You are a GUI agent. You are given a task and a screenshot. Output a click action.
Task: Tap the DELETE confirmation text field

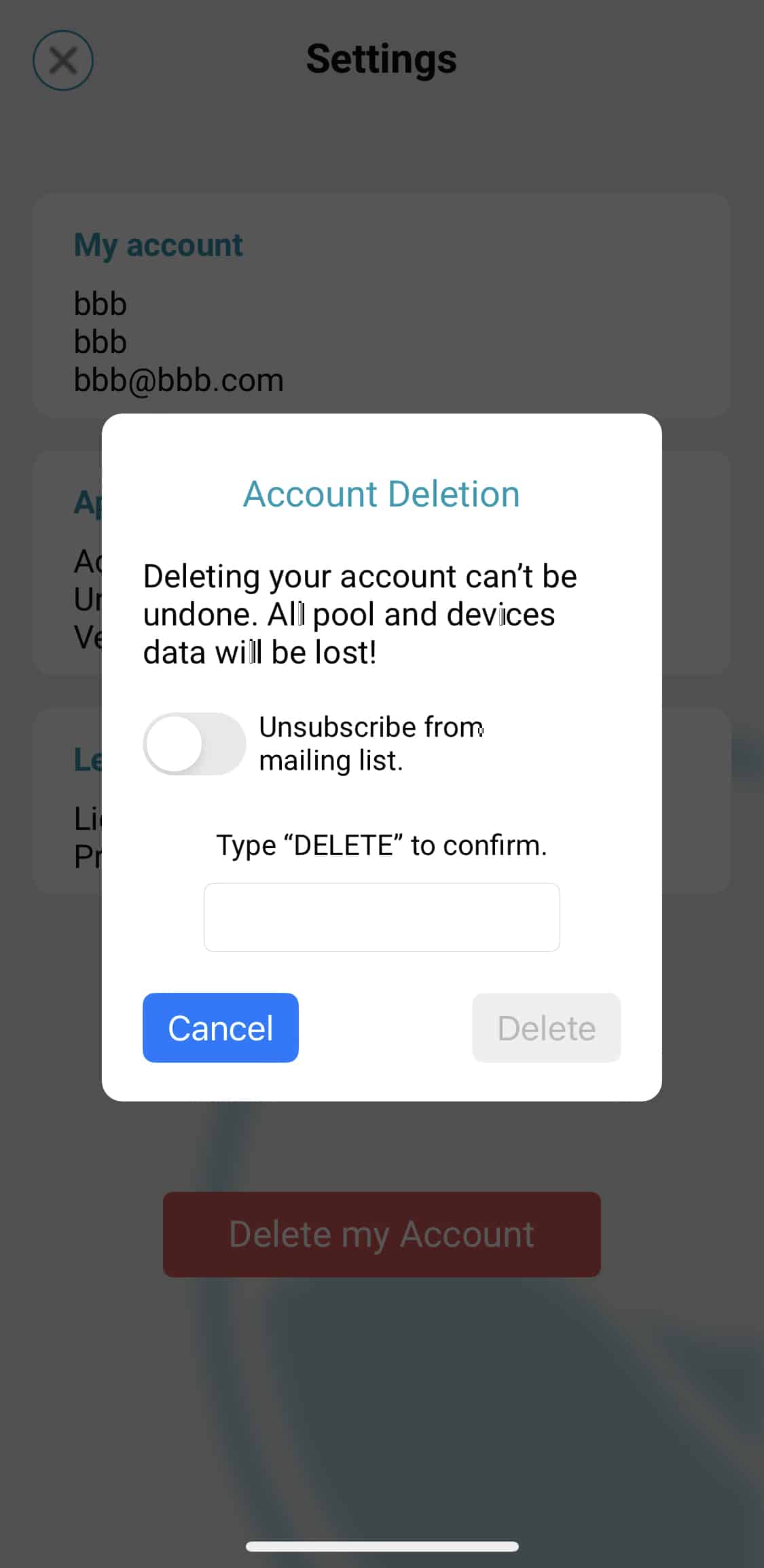(x=382, y=917)
